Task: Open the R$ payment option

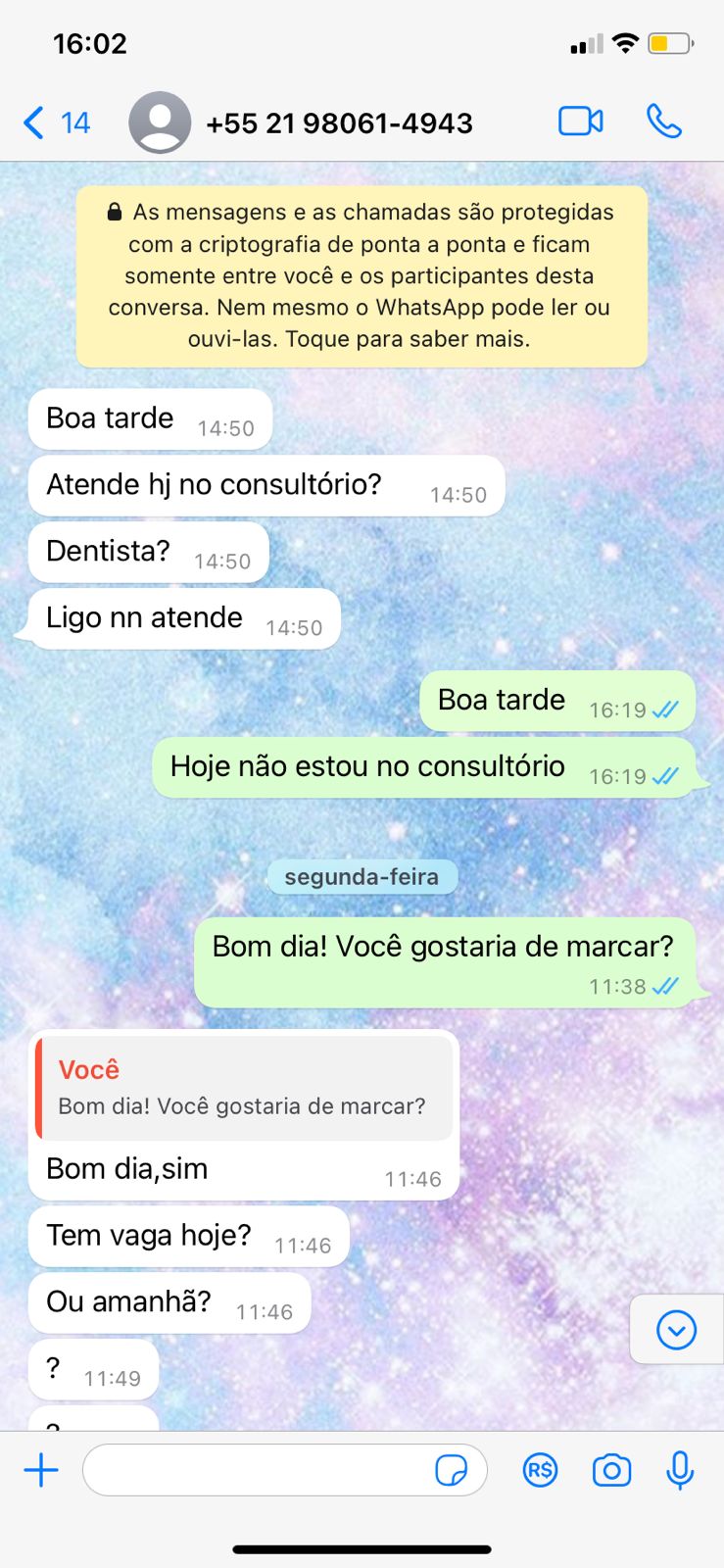Action: pos(540,1470)
